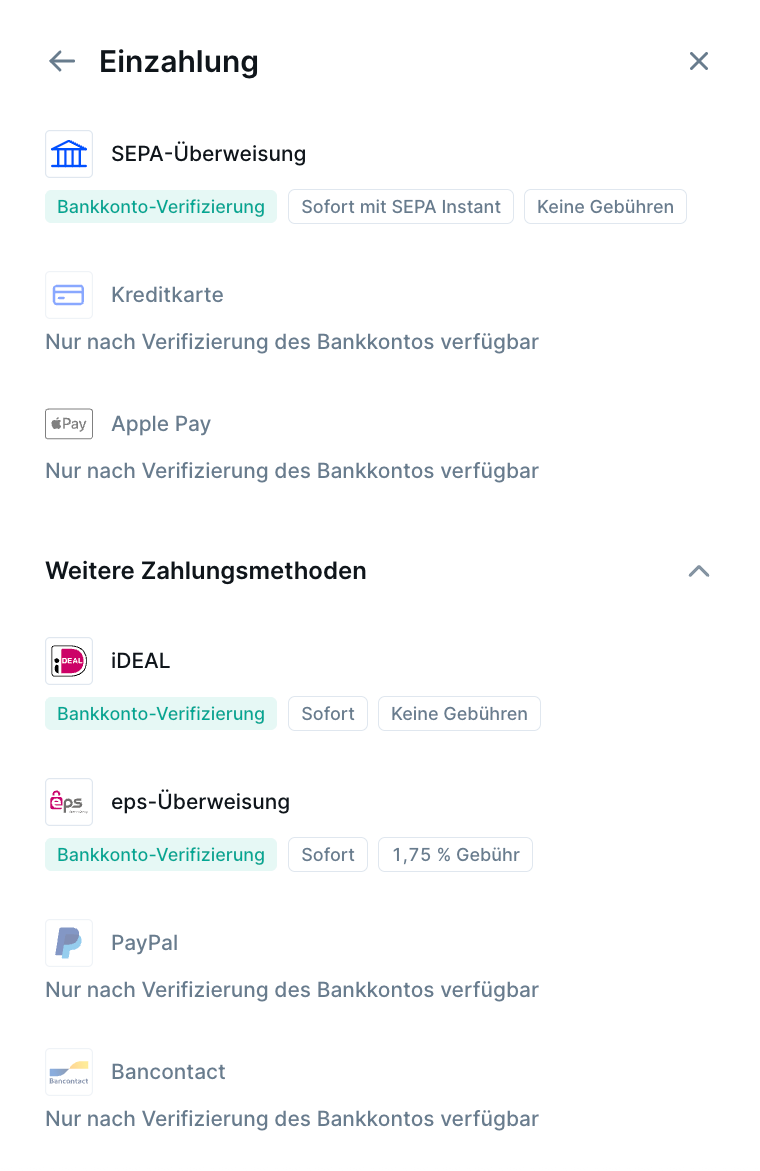
Task: Select SEPA-Überweisung deposit method
Action: 208,154
